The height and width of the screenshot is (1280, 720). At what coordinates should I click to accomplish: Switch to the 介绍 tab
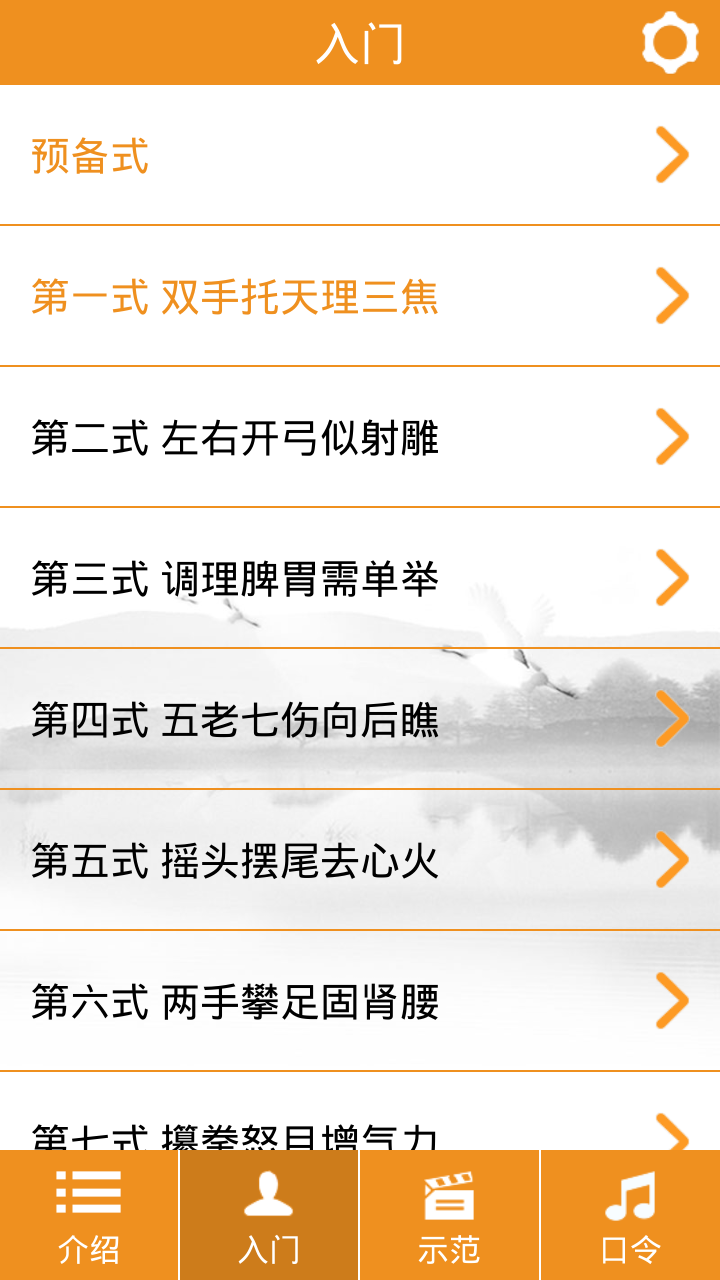pyautogui.click(x=89, y=1215)
